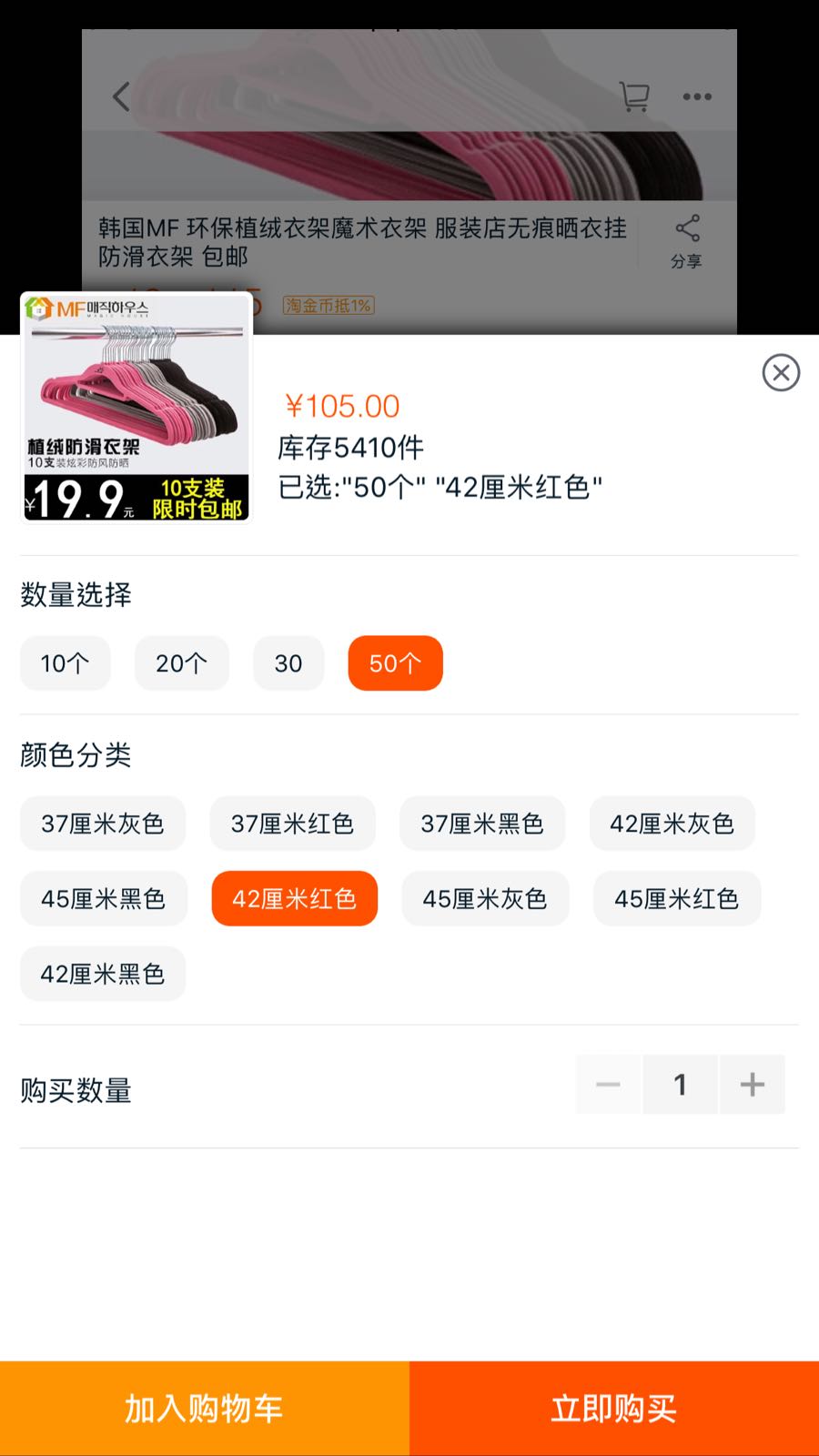
Task: Increase purchase quantity with the plus button
Action: [753, 1085]
